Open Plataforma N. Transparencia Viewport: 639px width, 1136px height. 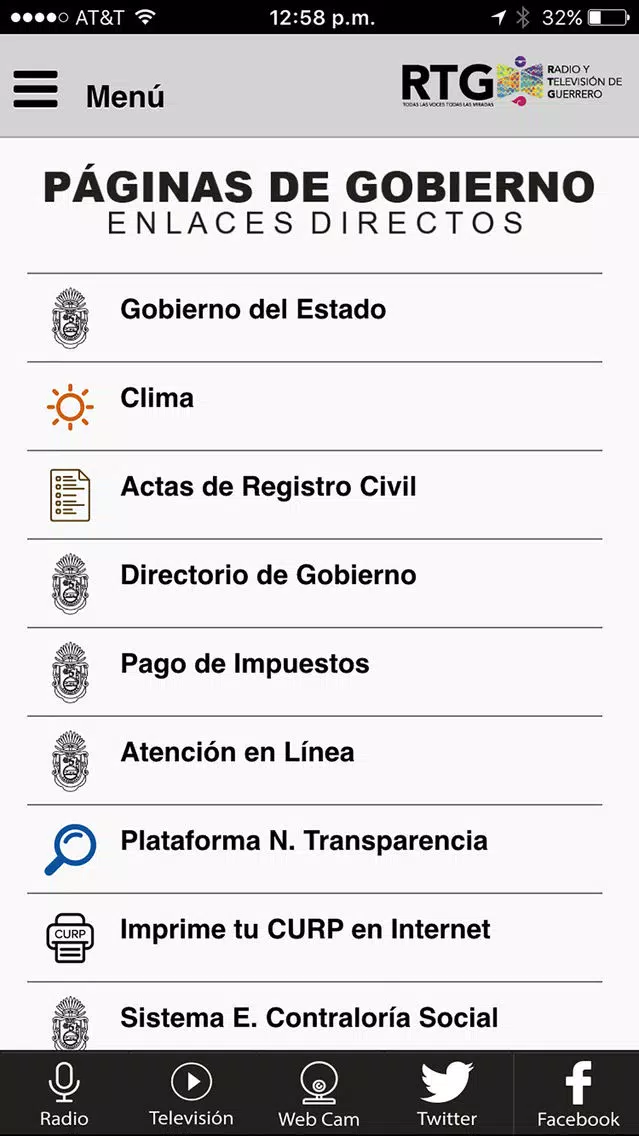point(314,848)
